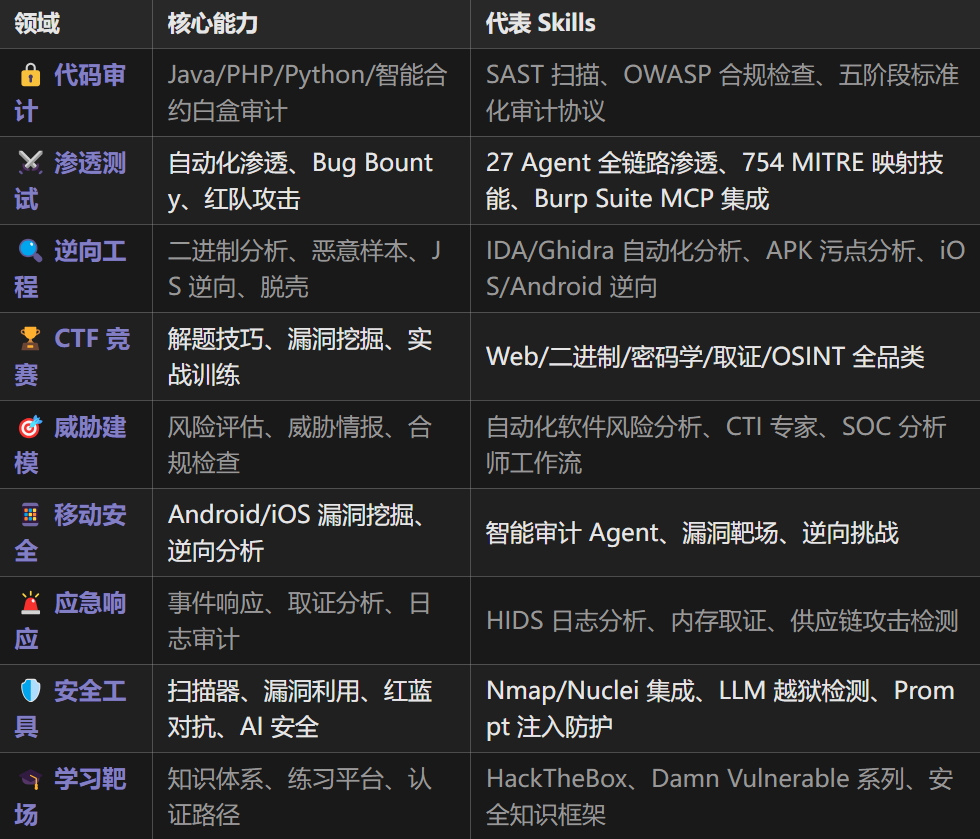Open the 移动安全 link
This screenshot has height=839, width=980.
[89, 515]
